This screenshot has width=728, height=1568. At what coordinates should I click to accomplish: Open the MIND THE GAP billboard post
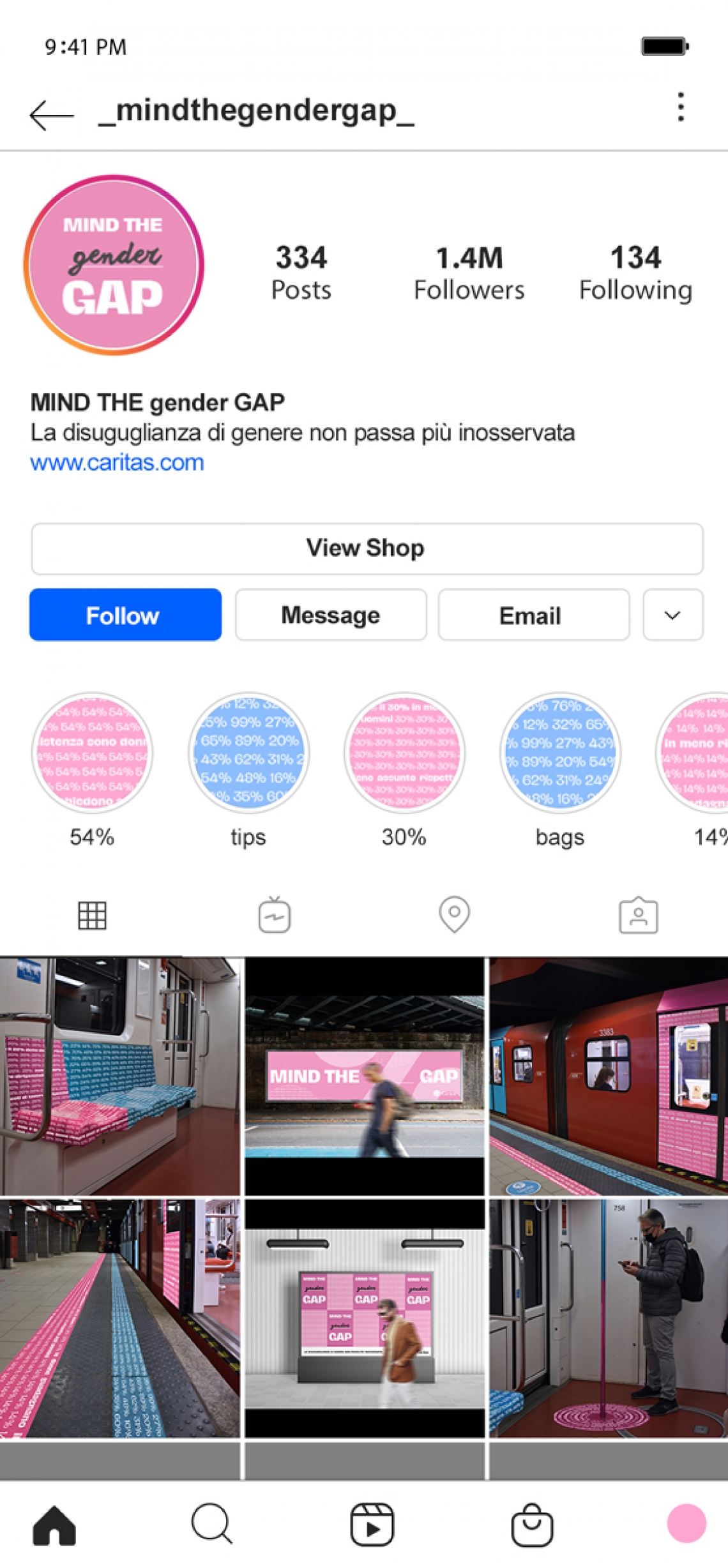365,1076
